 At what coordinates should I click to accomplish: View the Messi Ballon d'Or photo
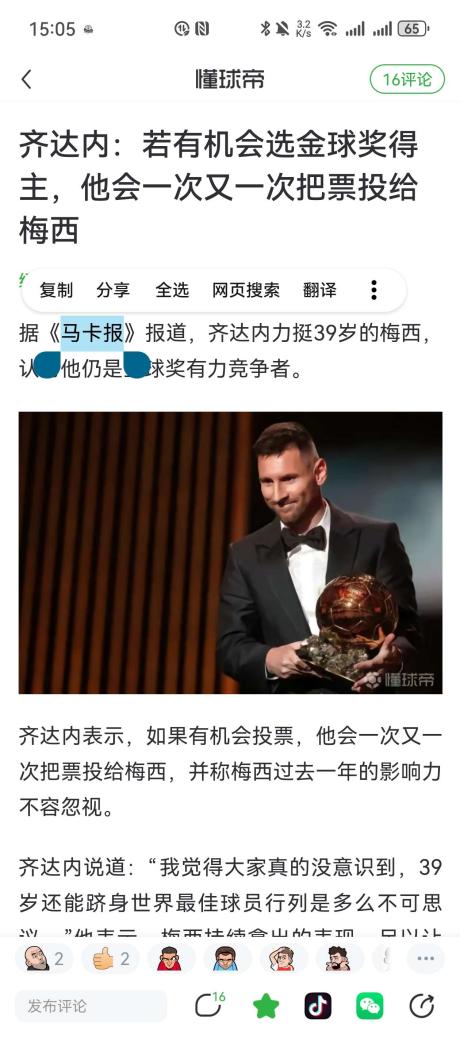pos(230,553)
